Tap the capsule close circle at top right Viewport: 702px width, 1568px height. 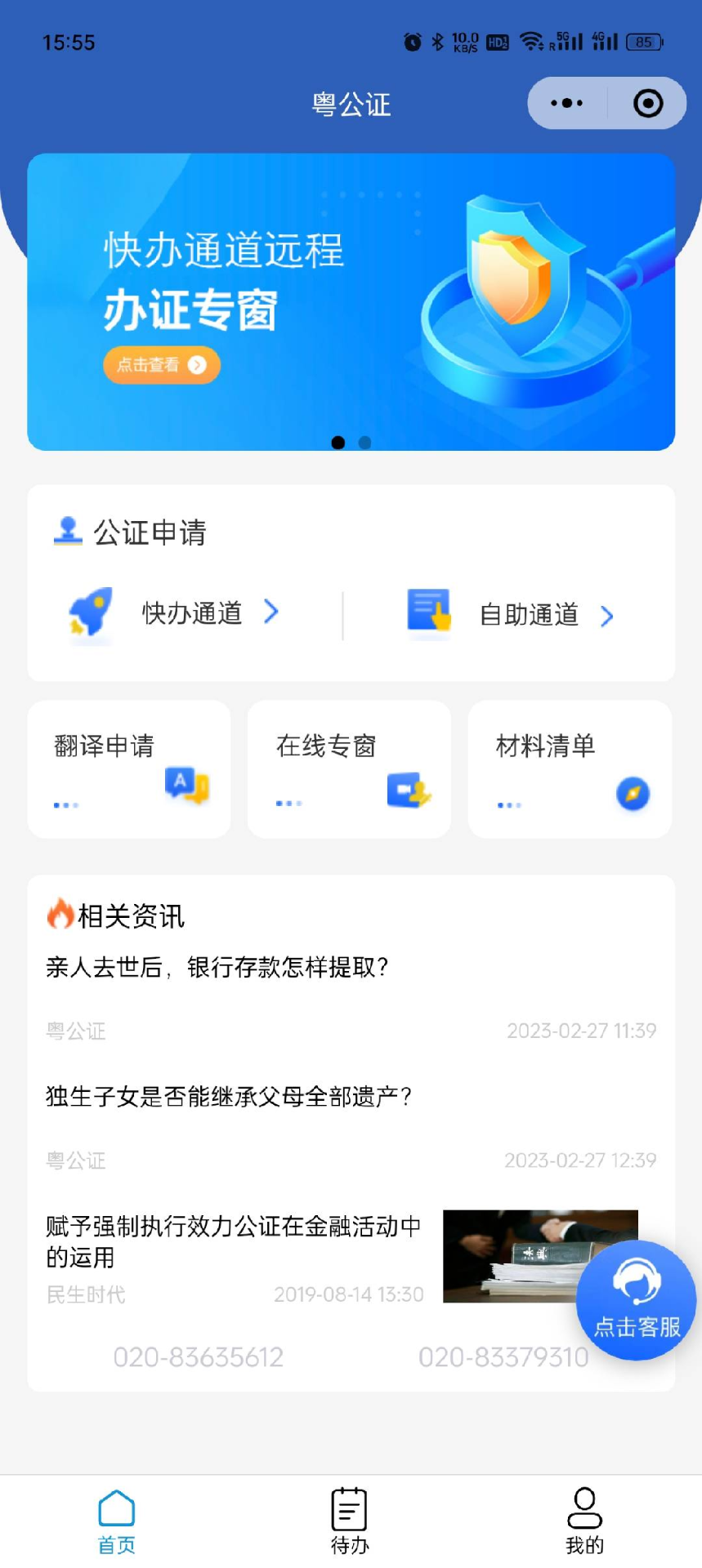(x=647, y=103)
